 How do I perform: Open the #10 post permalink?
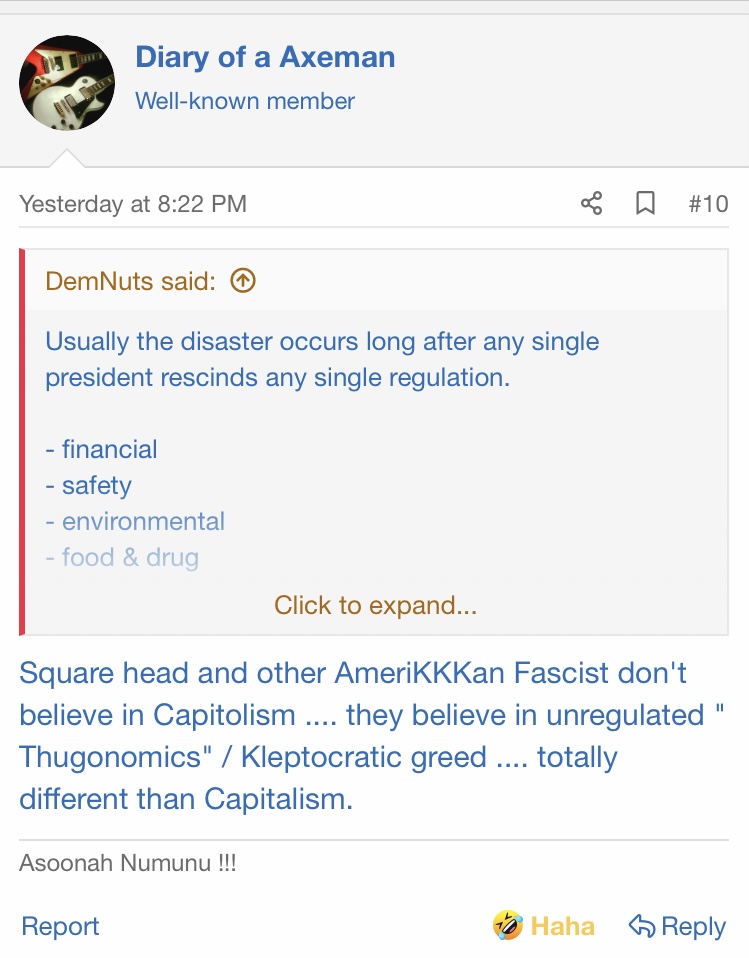pyautogui.click(x=708, y=204)
